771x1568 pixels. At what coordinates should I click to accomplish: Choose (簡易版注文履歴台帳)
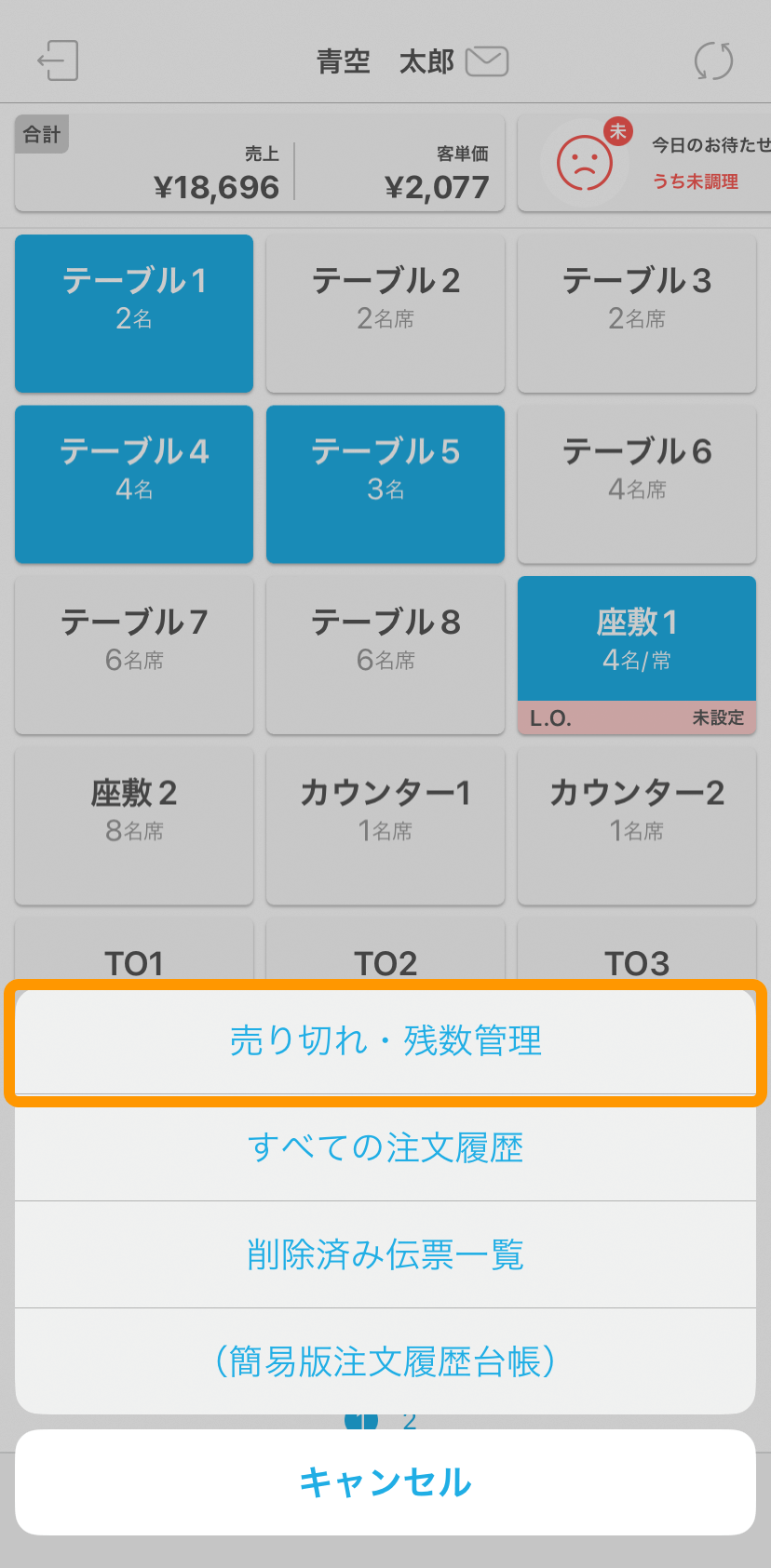pyautogui.click(x=385, y=1361)
